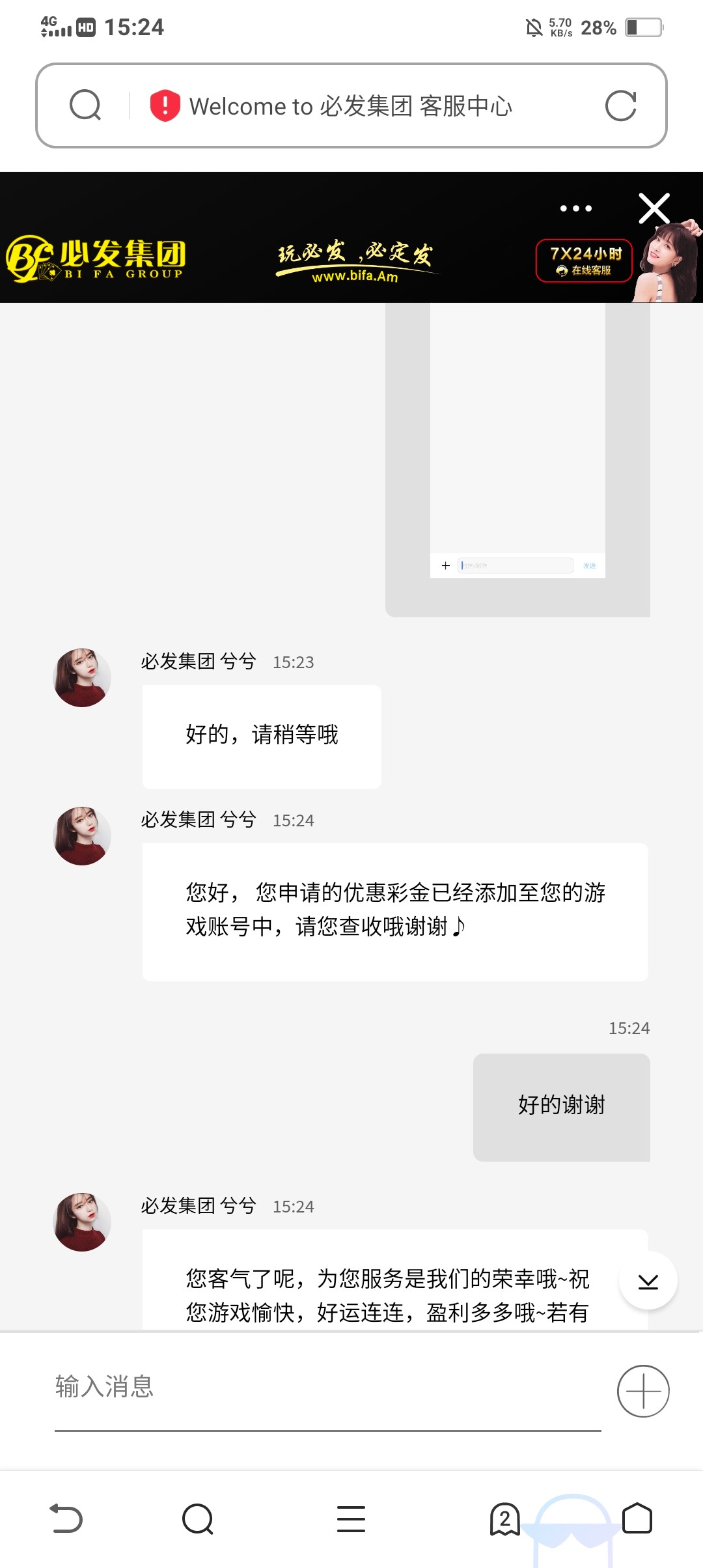This screenshot has height=1568, width=703.
Task: Open the attachment plus button
Action: pyautogui.click(x=643, y=1391)
